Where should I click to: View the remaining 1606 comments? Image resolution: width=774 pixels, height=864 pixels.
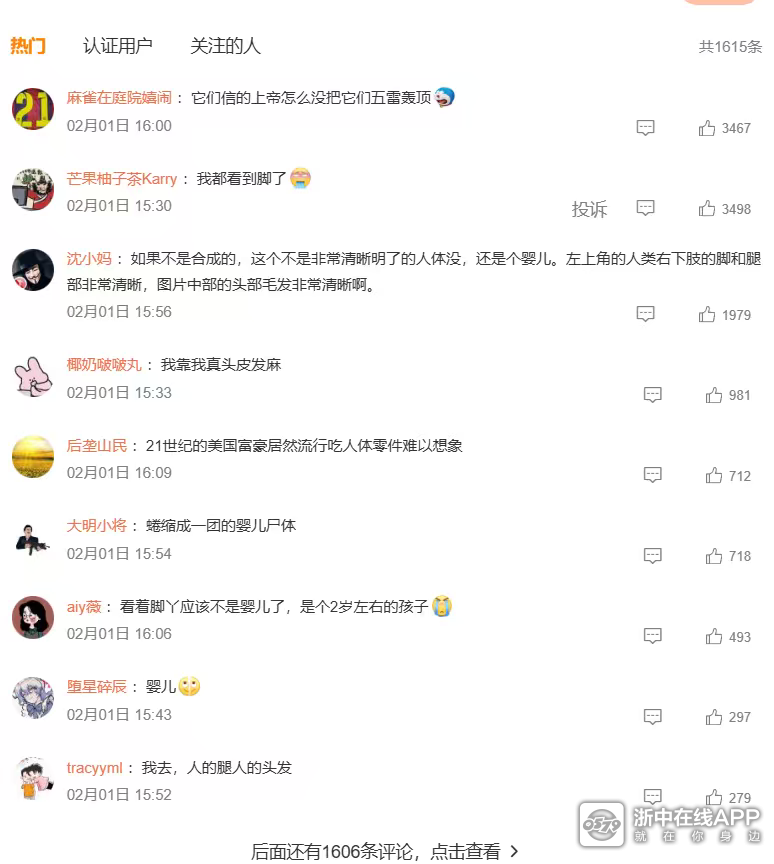(385, 851)
